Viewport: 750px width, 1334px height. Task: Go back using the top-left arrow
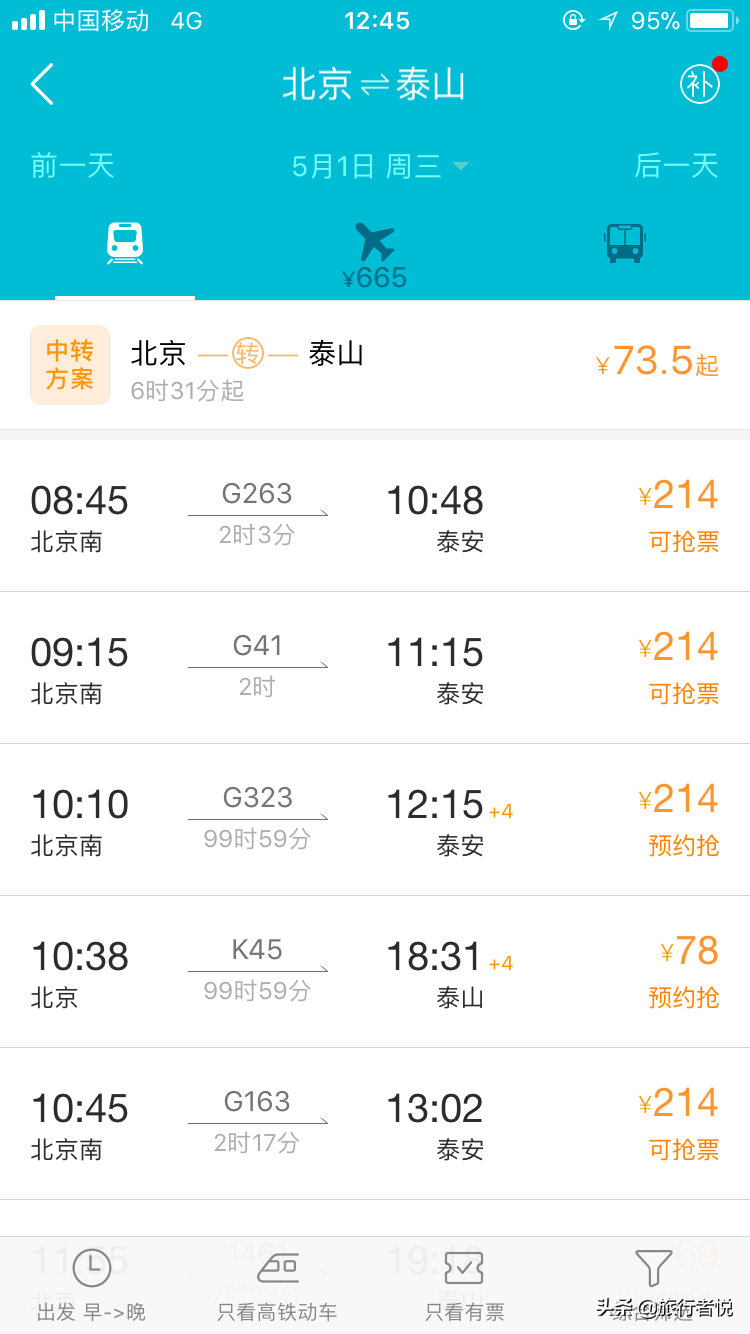[x=42, y=84]
